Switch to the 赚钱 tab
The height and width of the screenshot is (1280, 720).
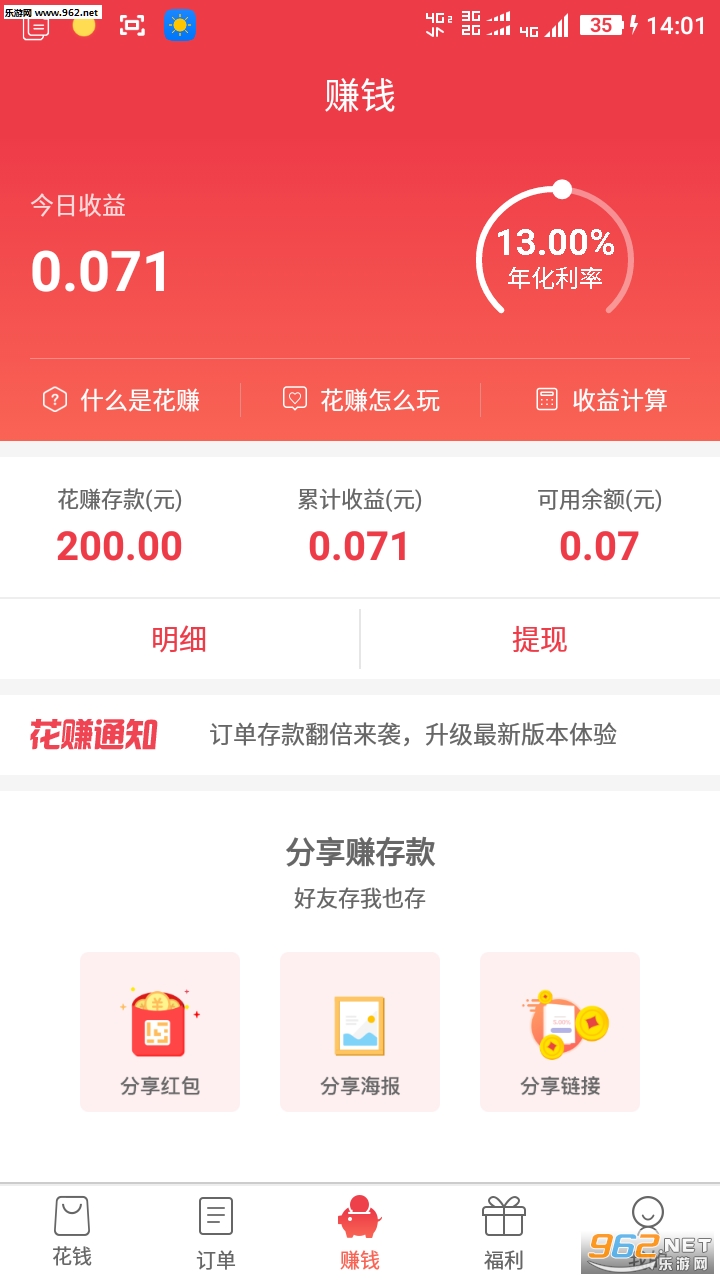tap(360, 1232)
